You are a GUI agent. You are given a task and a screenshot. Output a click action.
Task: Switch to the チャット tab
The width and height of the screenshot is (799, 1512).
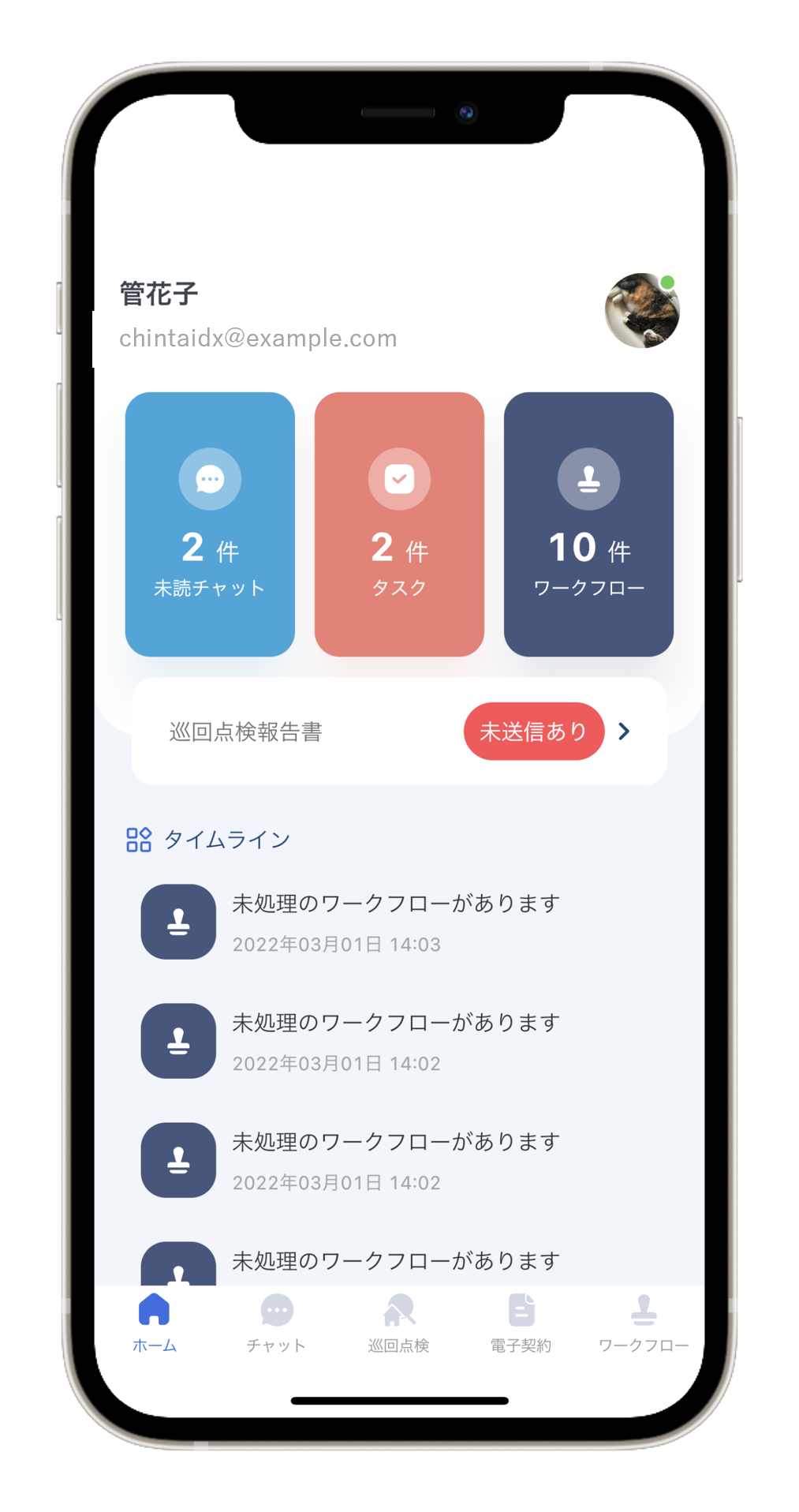[276, 1323]
